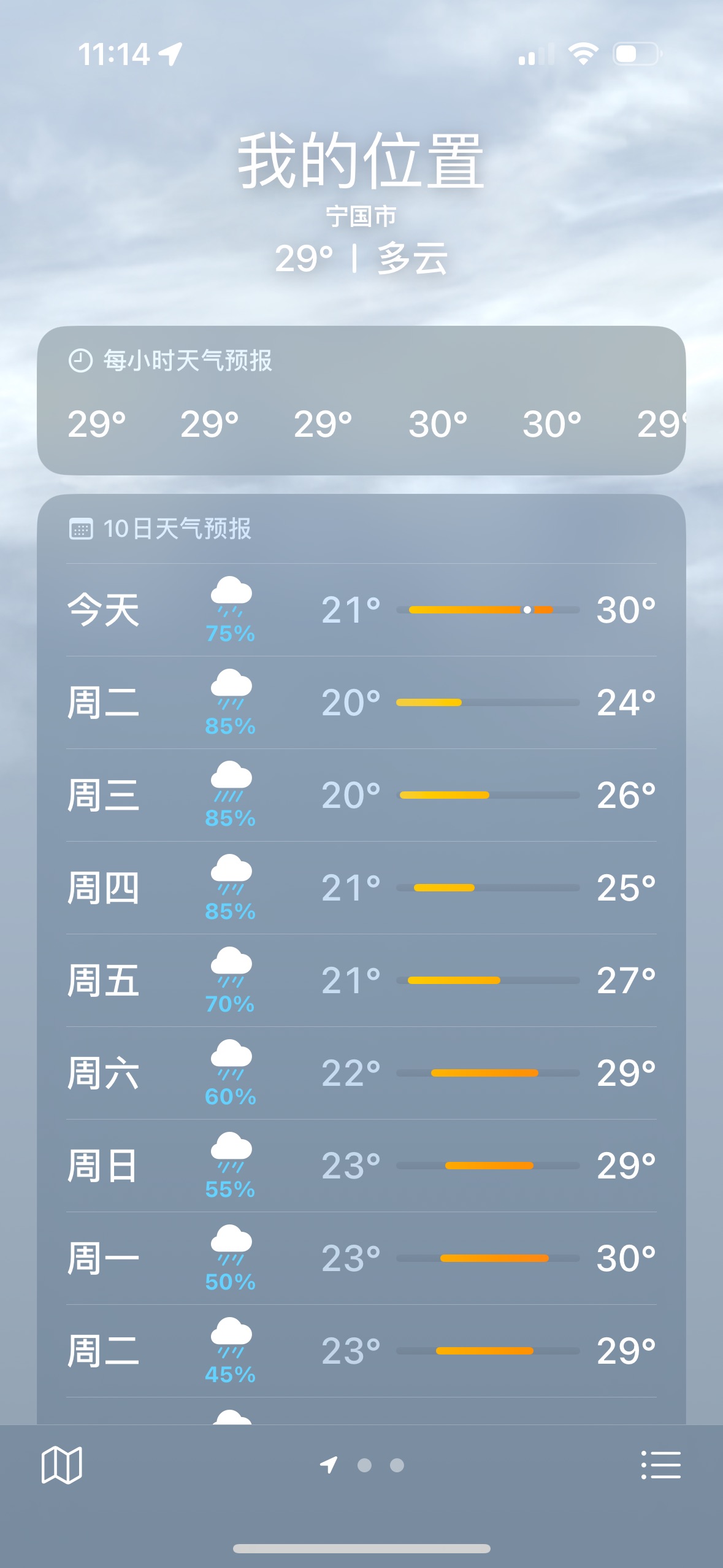View details for 周五 forecast
This screenshot has width=723, height=1568.
[x=361, y=980]
